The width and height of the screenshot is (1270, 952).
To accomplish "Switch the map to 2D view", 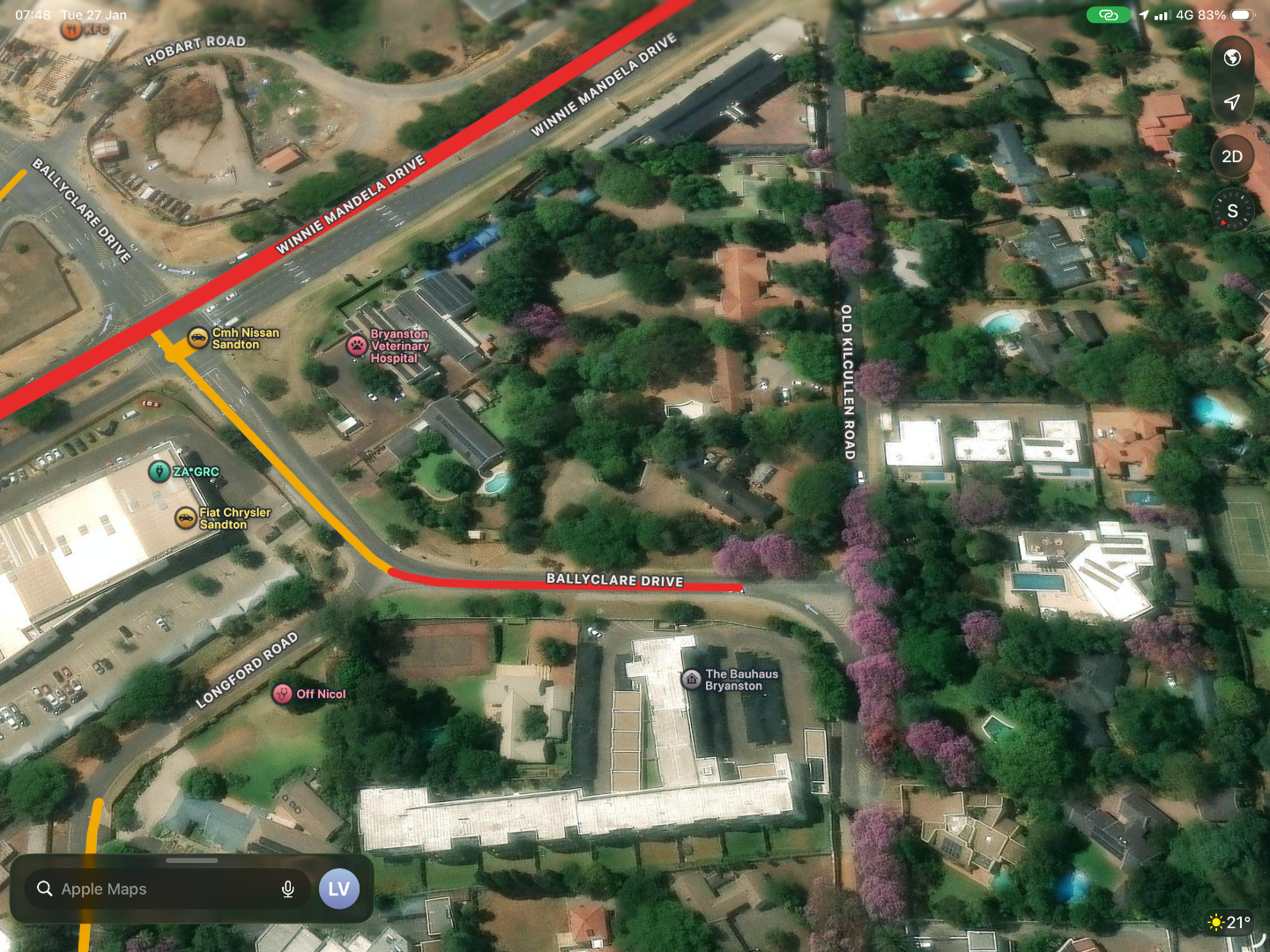I will pos(1232,157).
